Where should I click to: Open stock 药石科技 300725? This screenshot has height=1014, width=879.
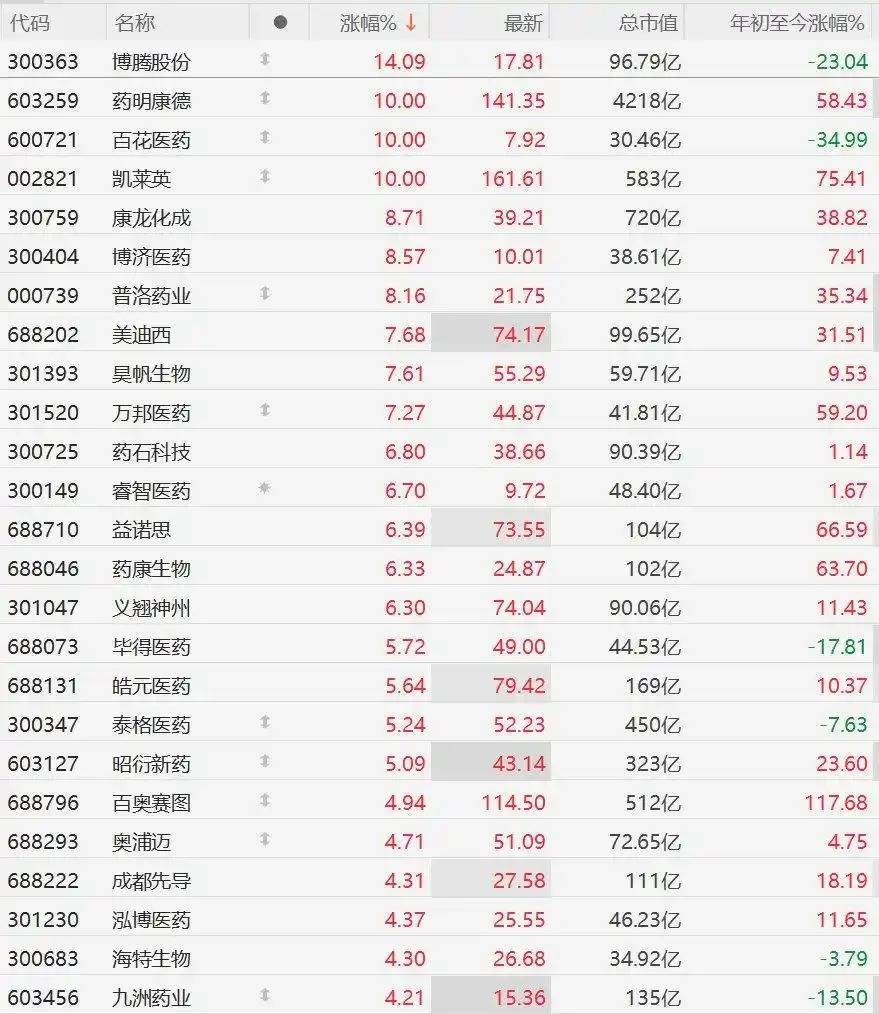pos(439,451)
